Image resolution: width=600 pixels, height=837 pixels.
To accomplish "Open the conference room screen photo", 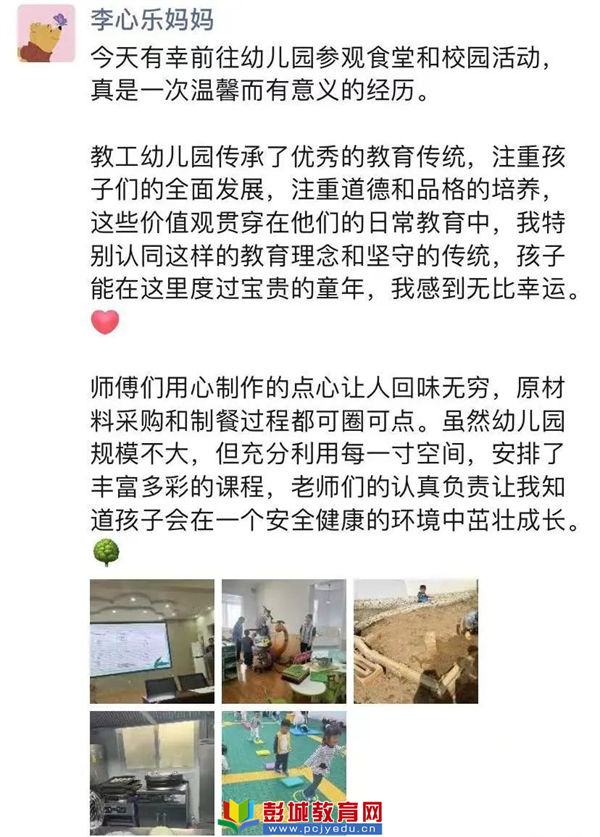I will 152,641.
